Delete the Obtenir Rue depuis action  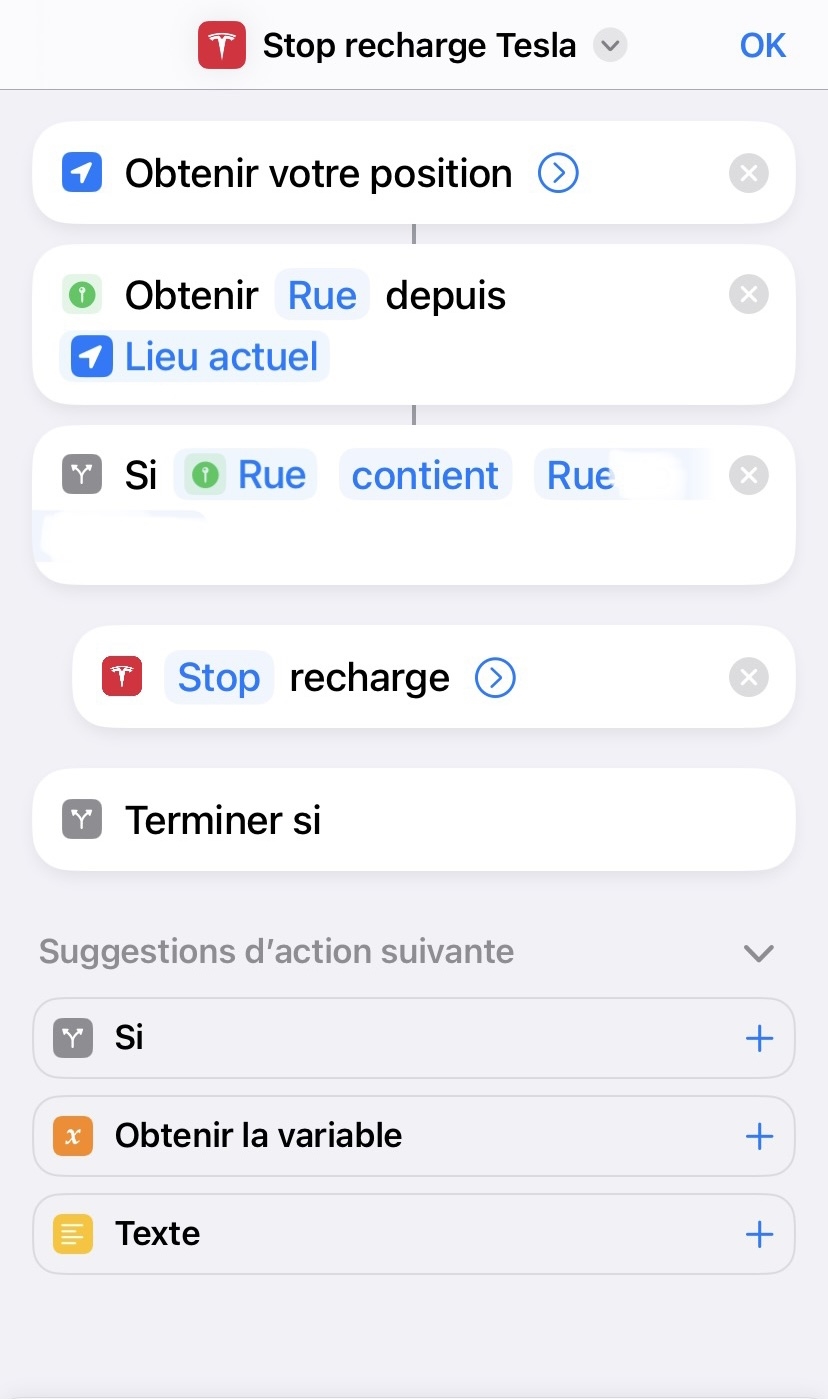(x=748, y=295)
